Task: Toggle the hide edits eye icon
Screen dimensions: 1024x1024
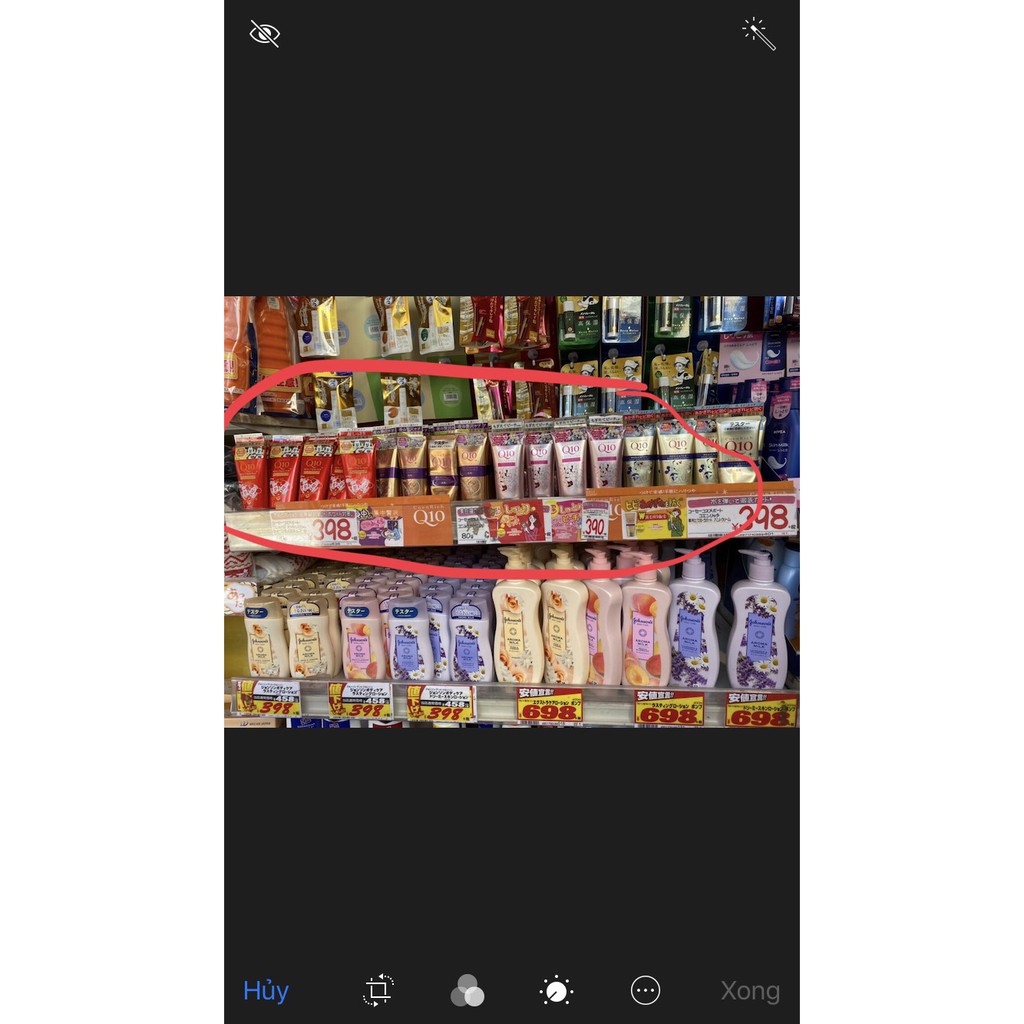Action: click(x=264, y=34)
